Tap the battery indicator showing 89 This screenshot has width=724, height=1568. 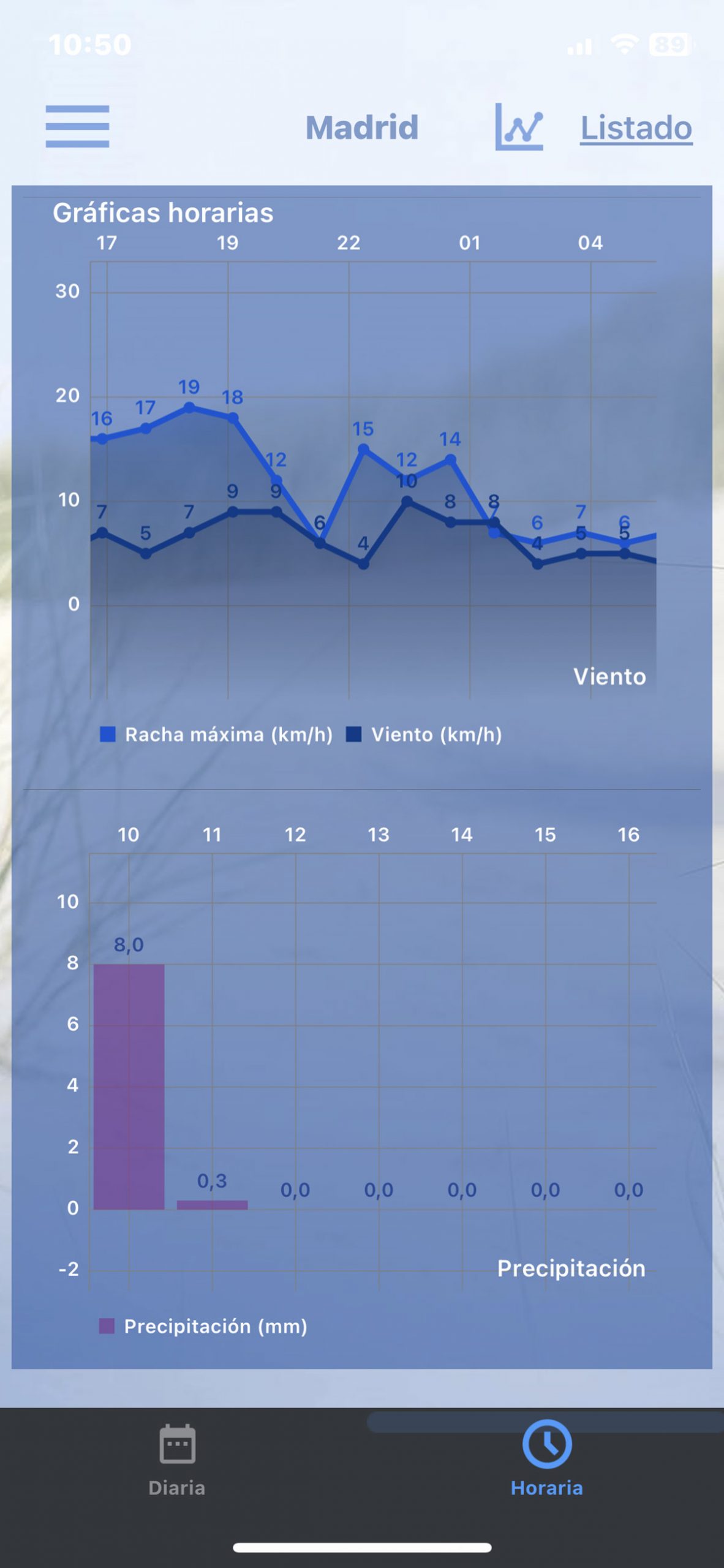coord(668,43)
